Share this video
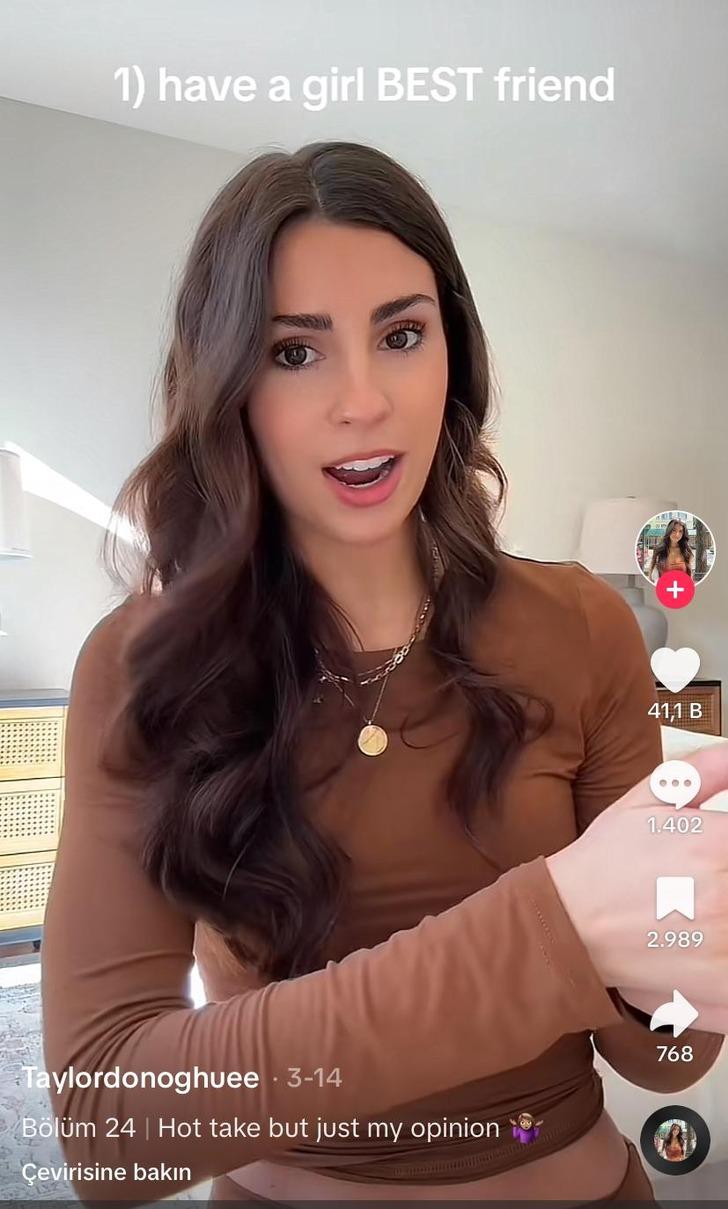The image size is (728, 1209). [675, 1014]
